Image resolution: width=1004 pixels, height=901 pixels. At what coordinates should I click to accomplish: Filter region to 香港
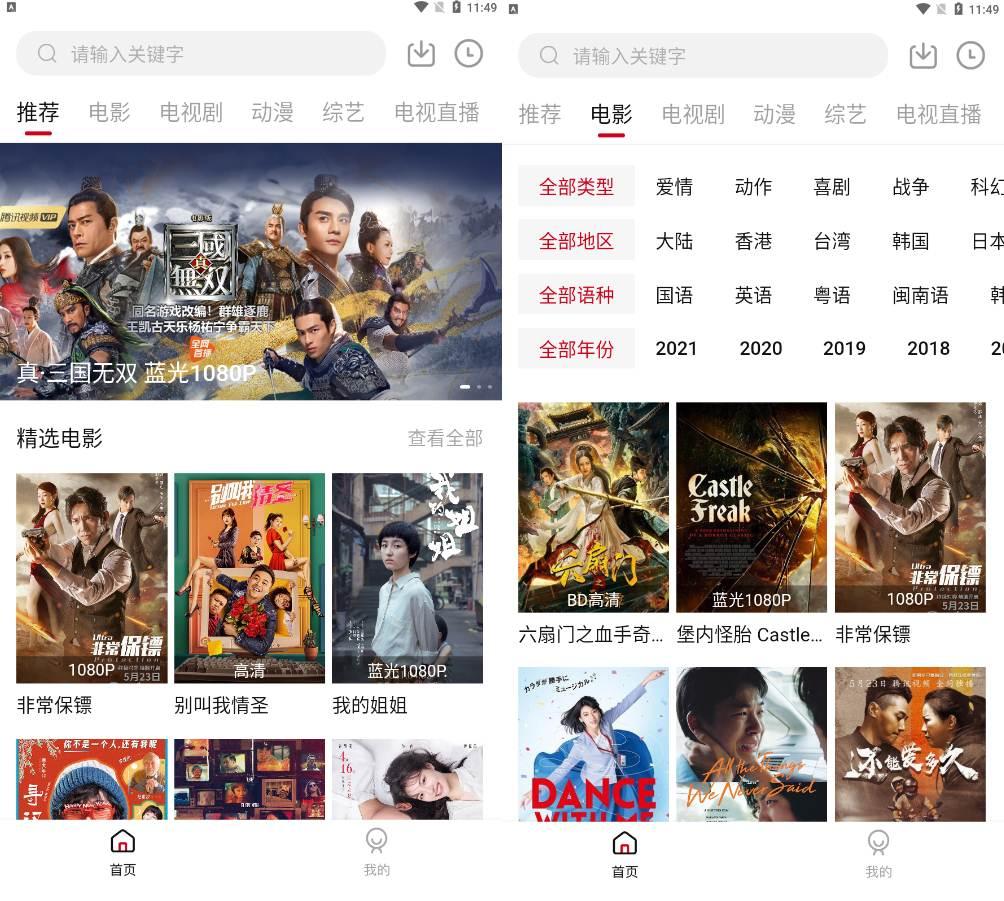click(753, 241)
